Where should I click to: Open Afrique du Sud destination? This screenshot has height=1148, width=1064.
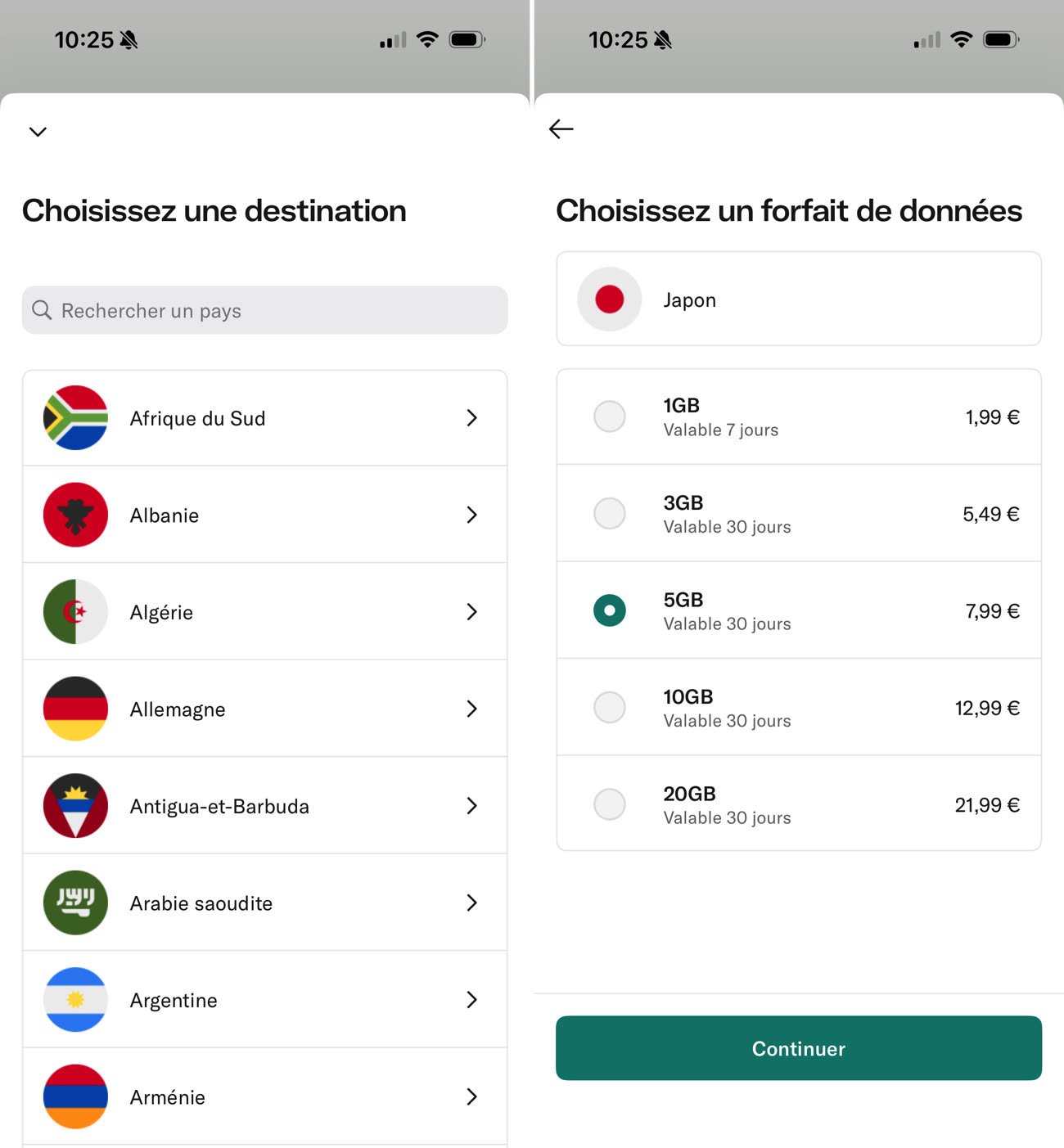(x=264, y=418)
